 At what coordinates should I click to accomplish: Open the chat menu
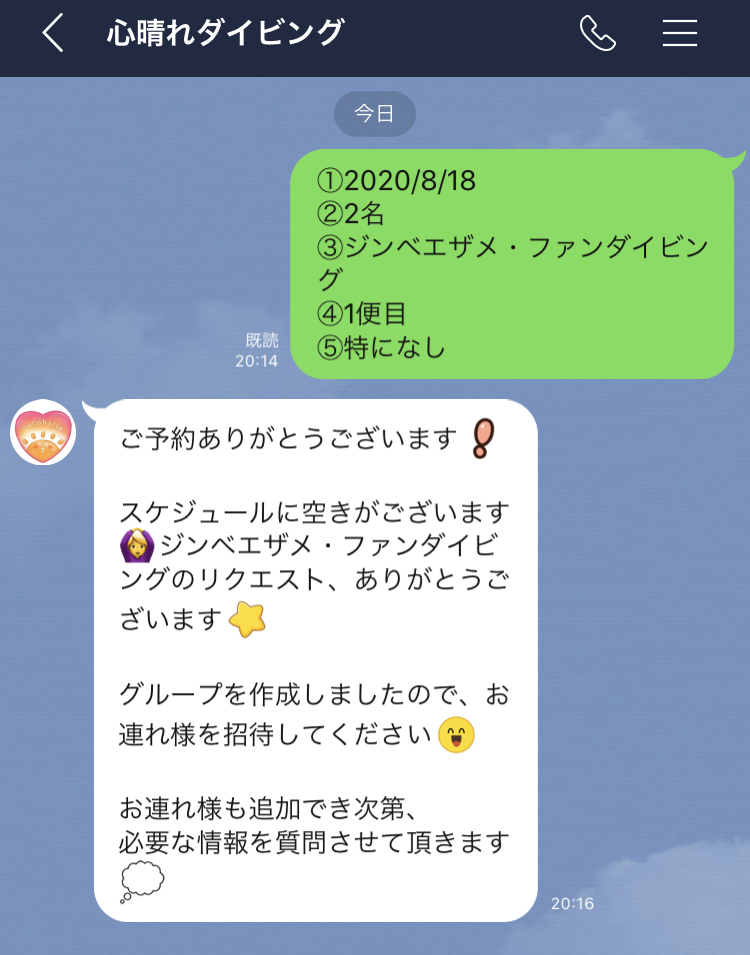pos(679,34)
